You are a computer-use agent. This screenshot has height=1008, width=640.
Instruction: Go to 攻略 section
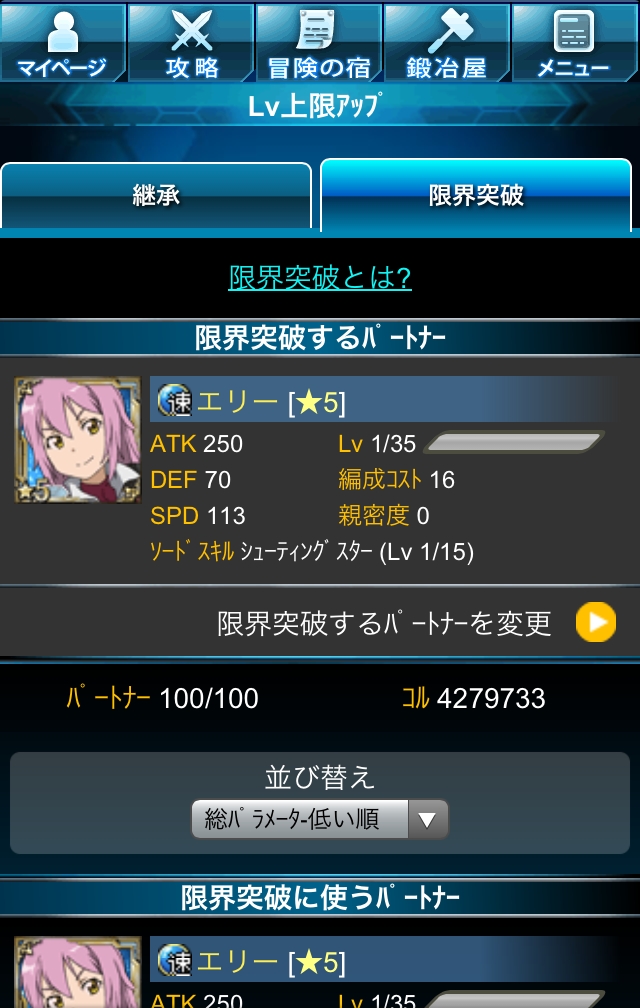[191, 43]
